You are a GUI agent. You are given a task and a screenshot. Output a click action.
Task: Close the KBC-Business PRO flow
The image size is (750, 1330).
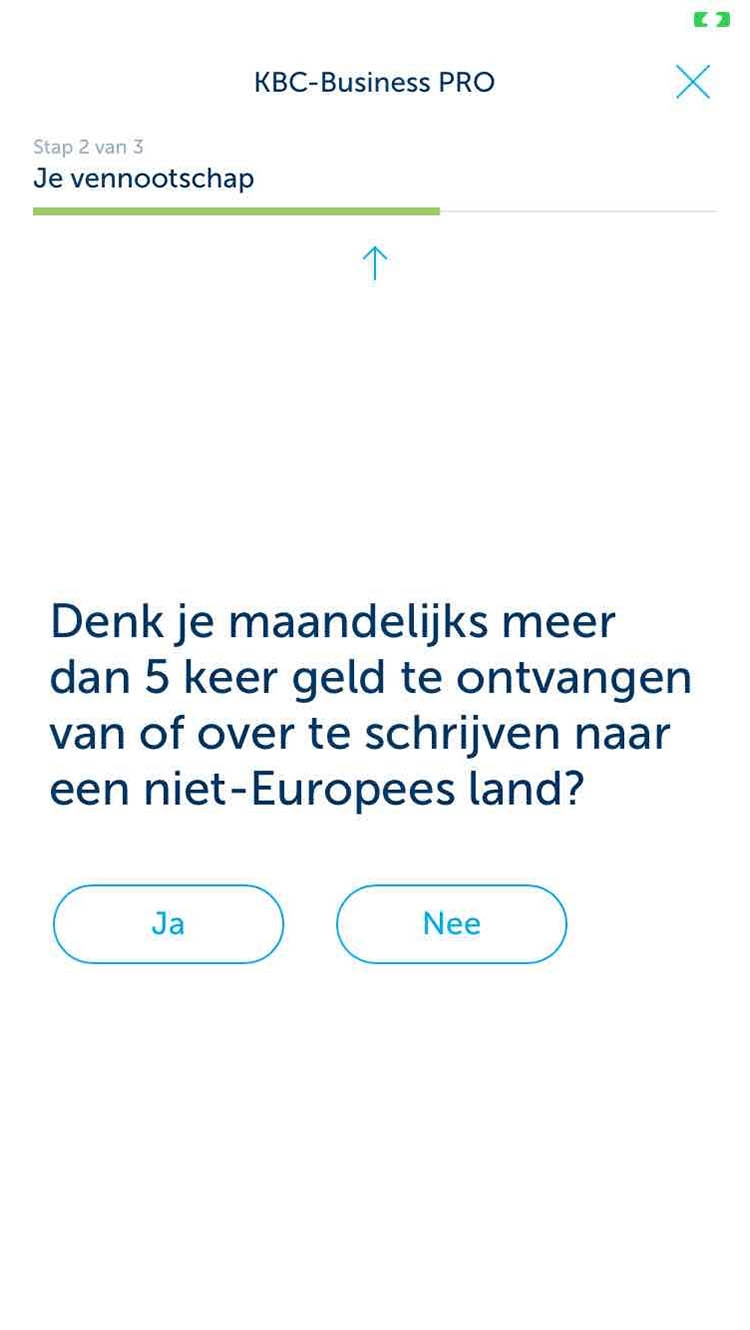[692, 82]
